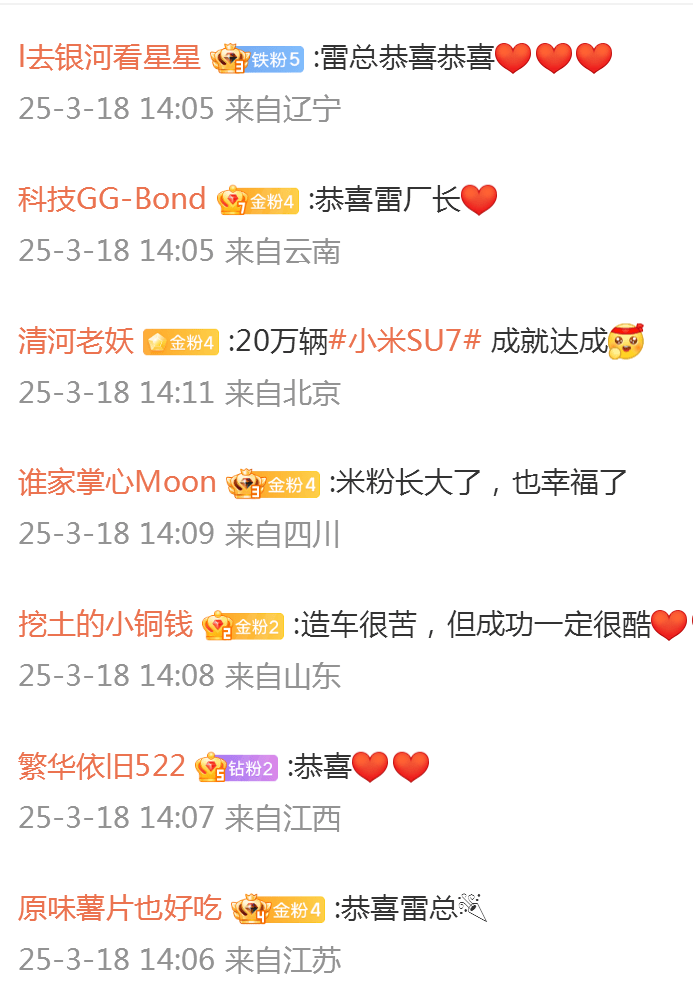
Task: Open 原味薯片也好吃's profile
Action: [119, 909]
